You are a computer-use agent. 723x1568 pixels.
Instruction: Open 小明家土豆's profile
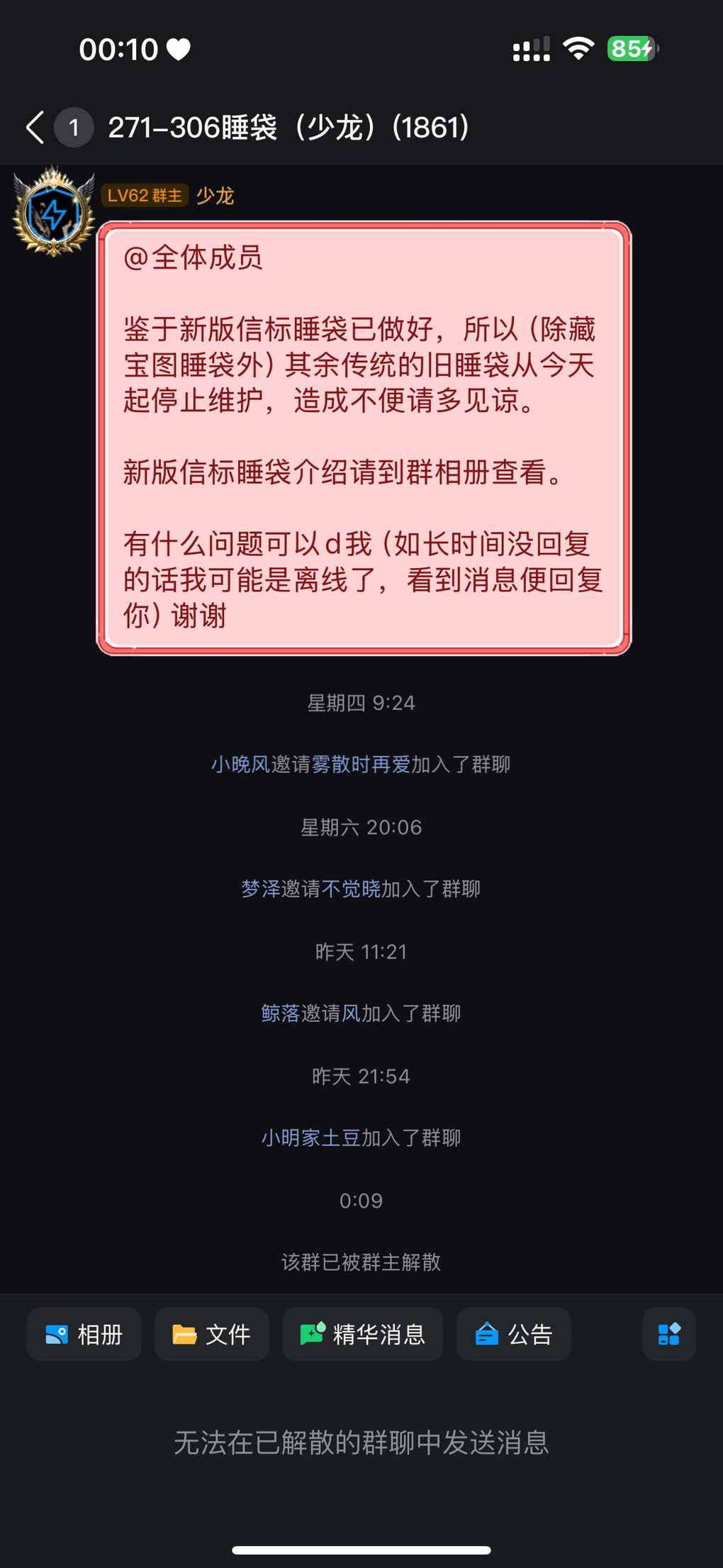(x=310, y=1138)
